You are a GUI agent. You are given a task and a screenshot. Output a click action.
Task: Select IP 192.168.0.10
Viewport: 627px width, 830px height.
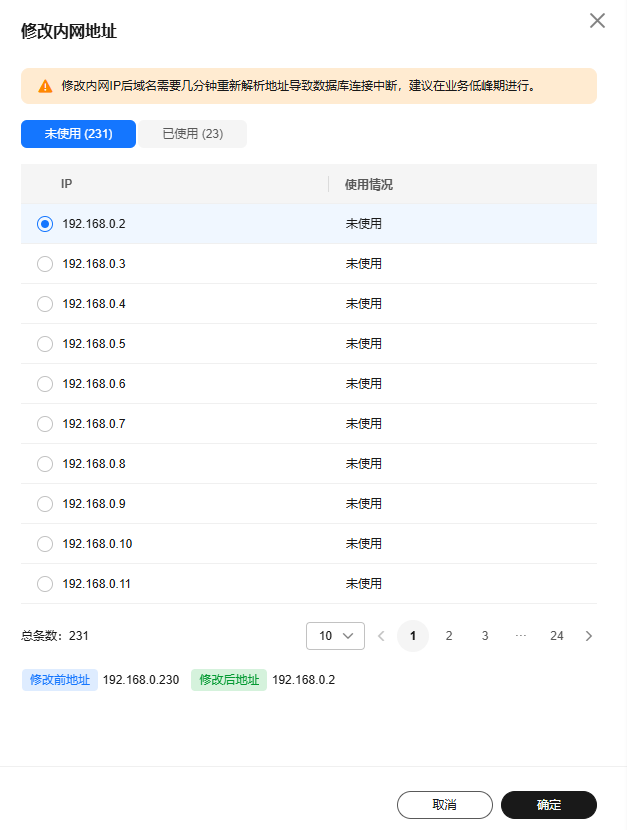pyautogui.click(x=45, y=544)
